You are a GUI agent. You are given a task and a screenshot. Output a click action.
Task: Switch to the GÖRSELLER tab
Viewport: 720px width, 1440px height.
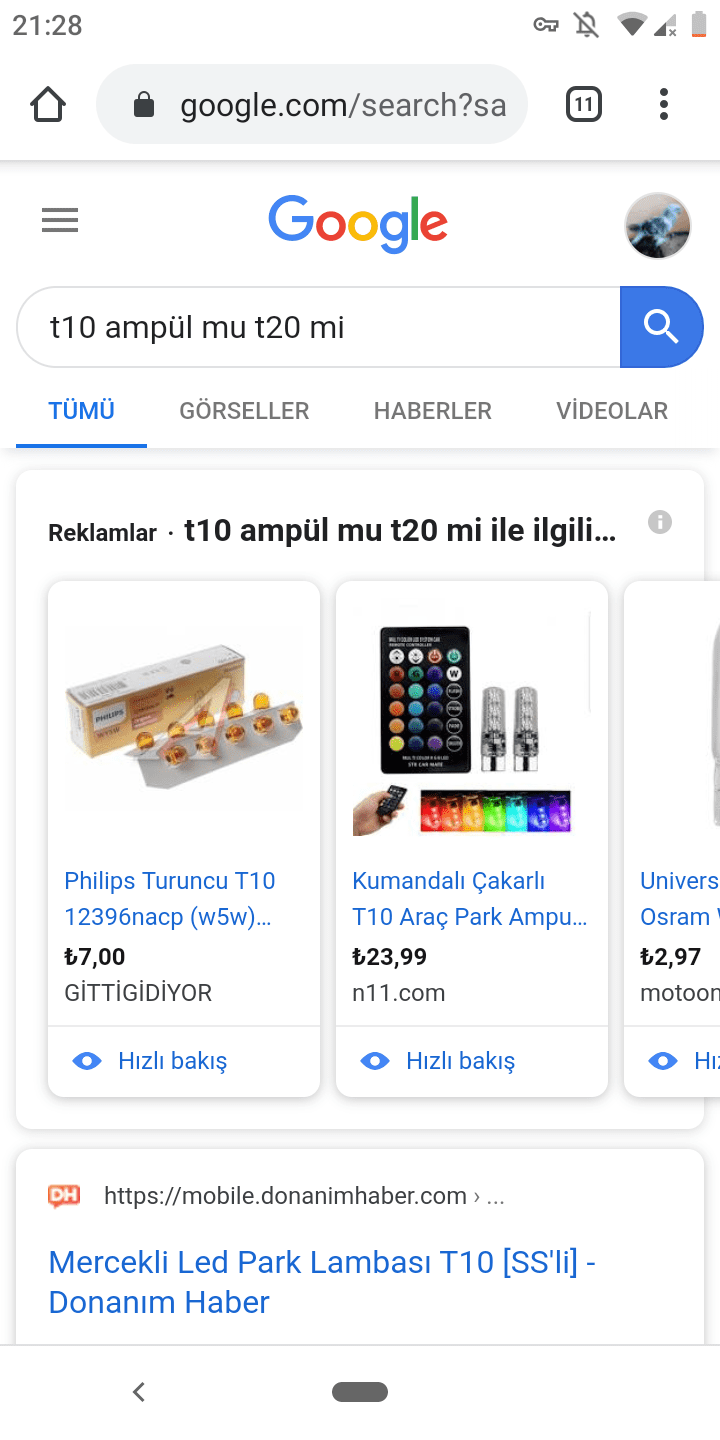244,411
